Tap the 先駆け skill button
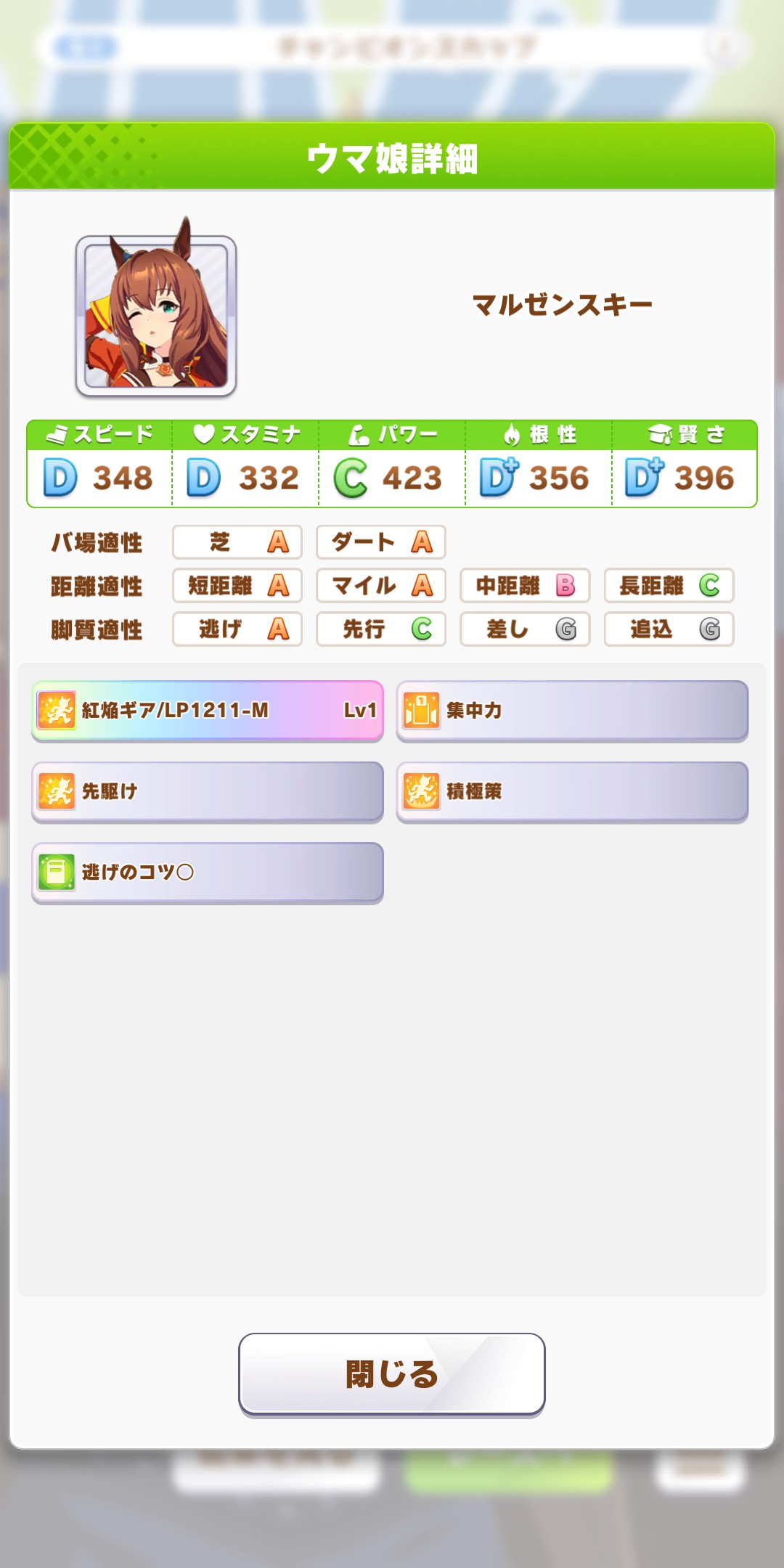 (x=208, y=791)
